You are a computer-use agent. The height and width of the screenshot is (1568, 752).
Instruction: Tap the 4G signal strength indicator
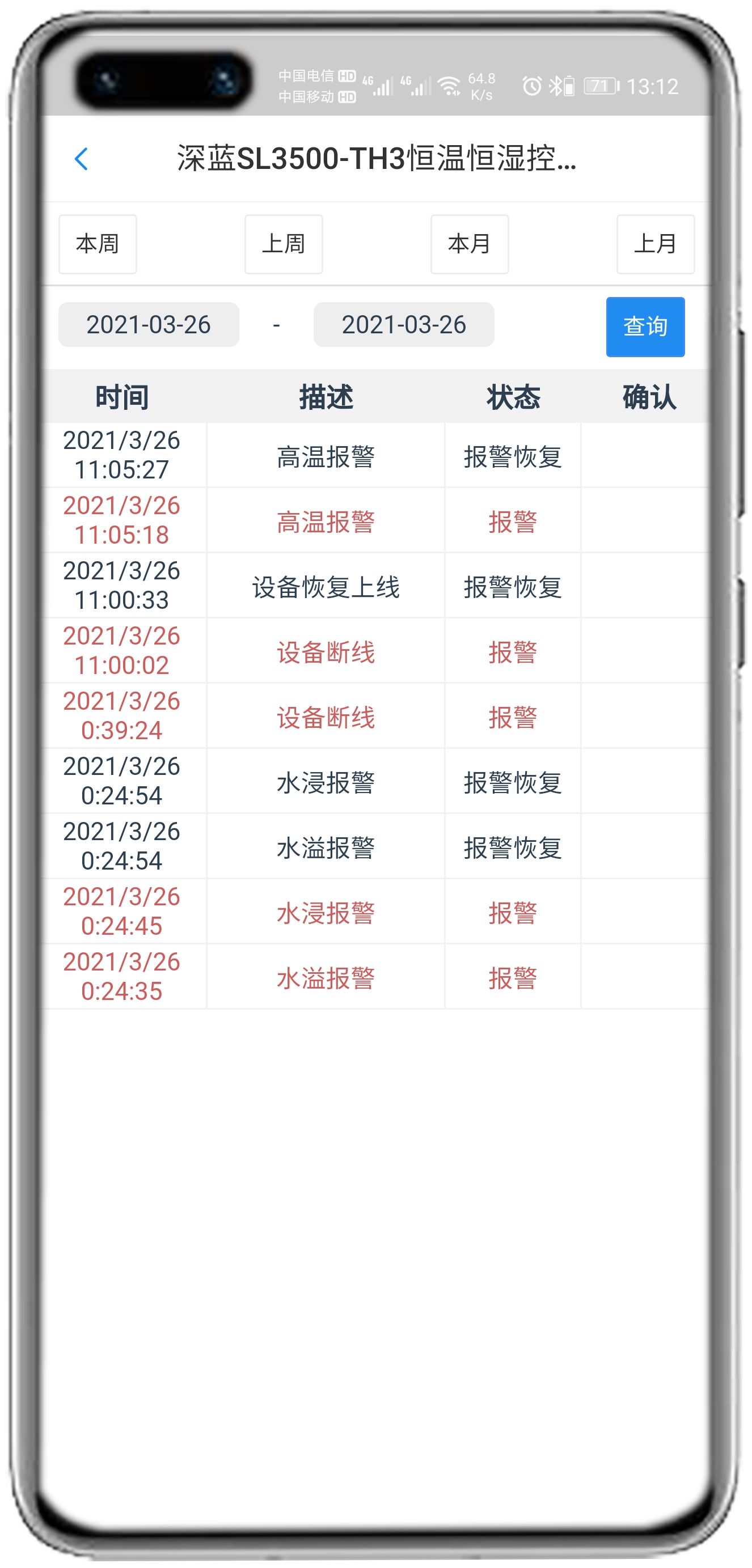point(378,85)
